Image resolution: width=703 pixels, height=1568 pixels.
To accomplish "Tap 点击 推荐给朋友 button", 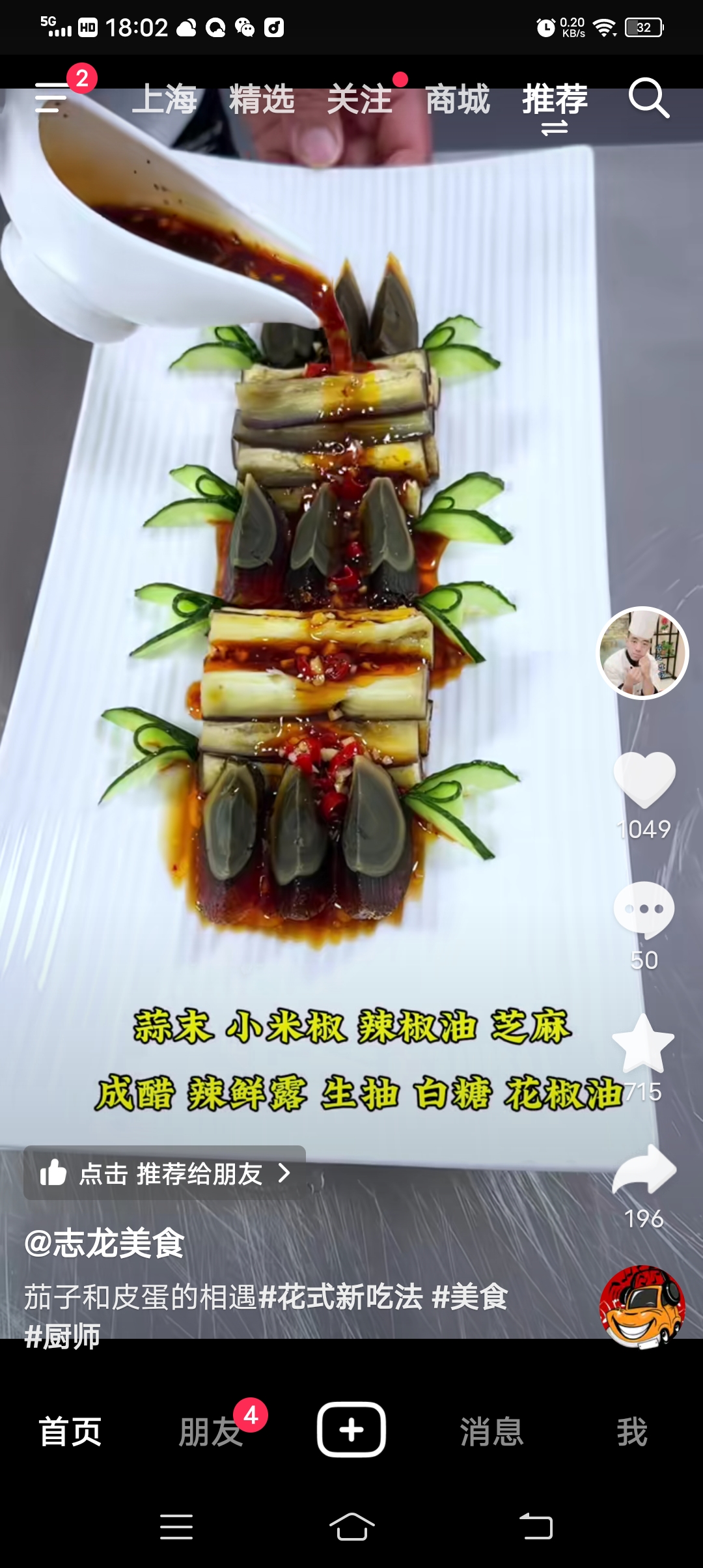I will coord(164,1174).
